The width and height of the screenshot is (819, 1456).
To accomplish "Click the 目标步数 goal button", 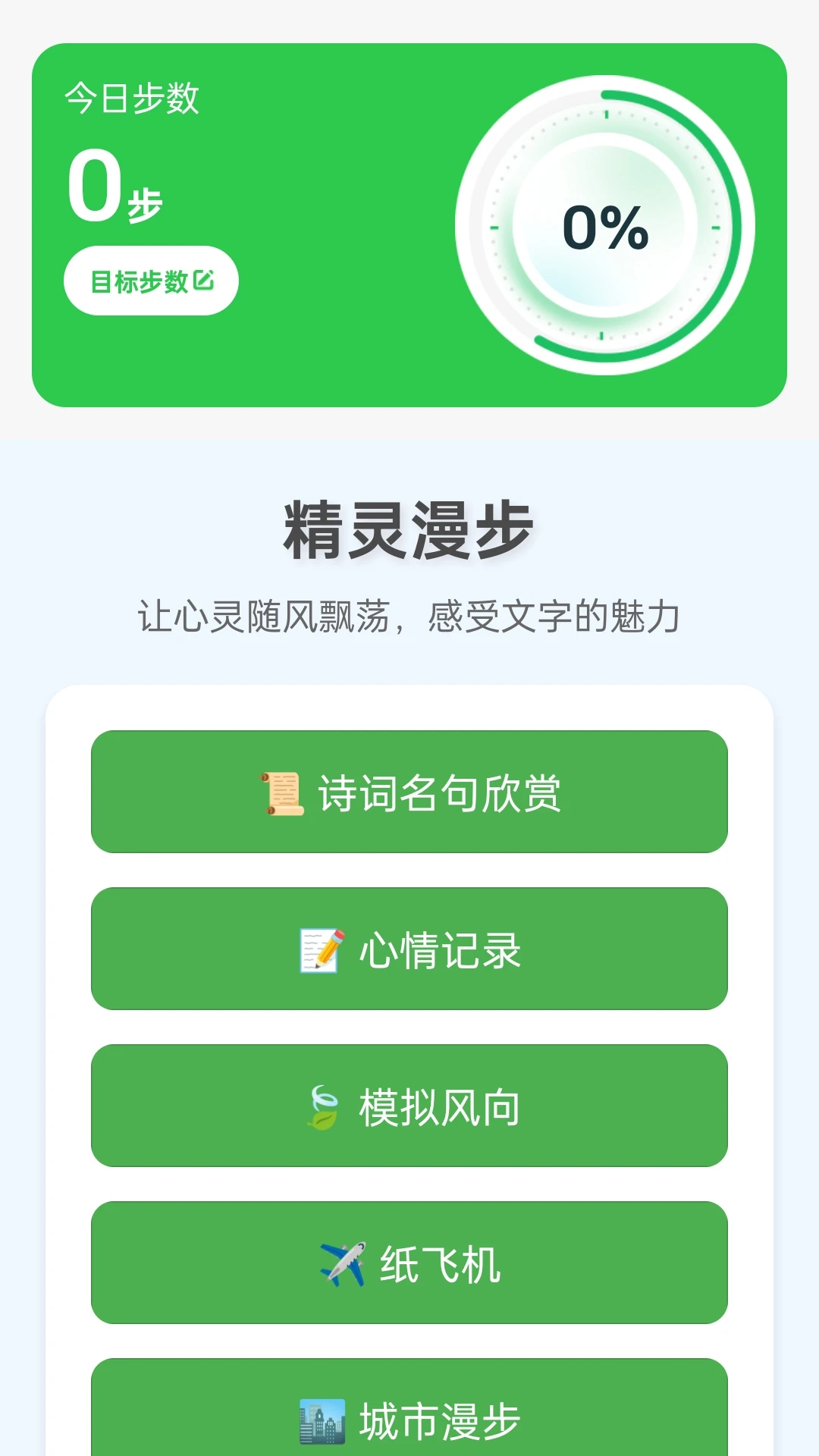I will [149, 280].
